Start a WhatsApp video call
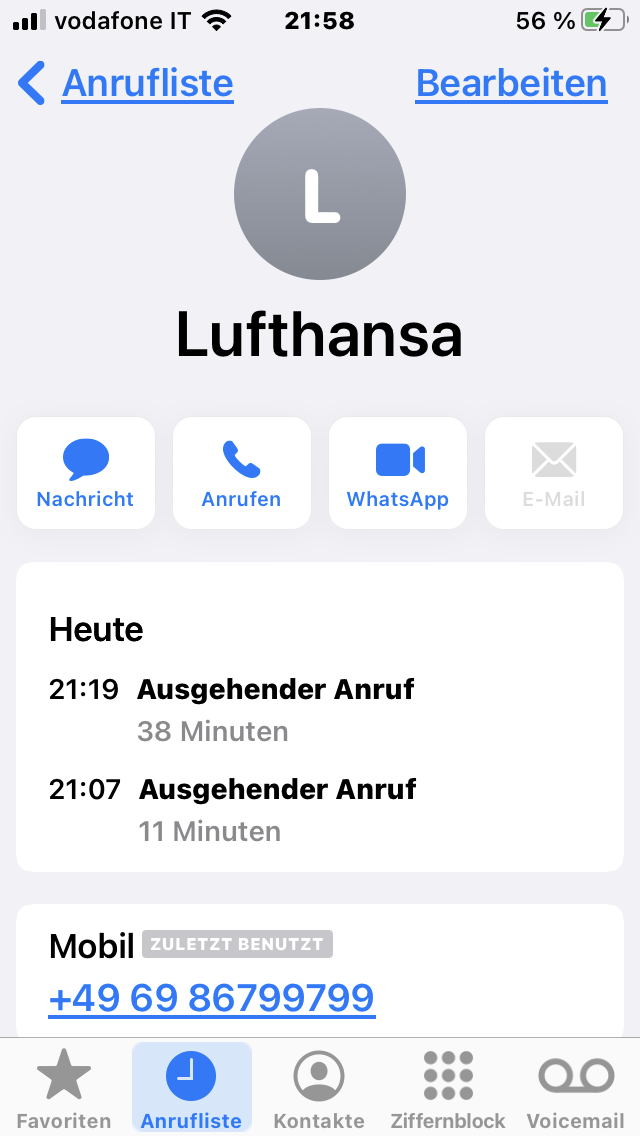The width and height of the screenshot is (640, 1136). (x=398, y=473)
